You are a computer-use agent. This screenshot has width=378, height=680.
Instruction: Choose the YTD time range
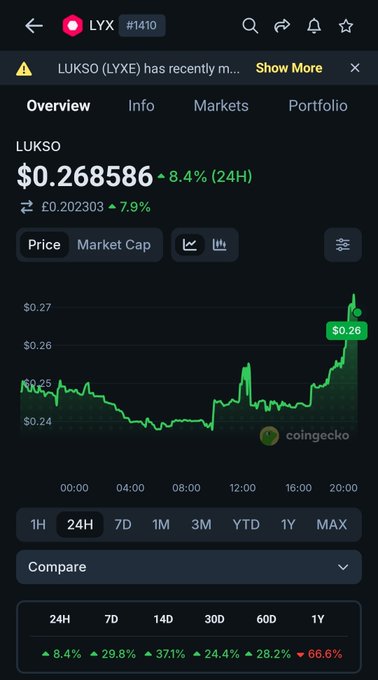pyautogui.click(x=246, y=525)
